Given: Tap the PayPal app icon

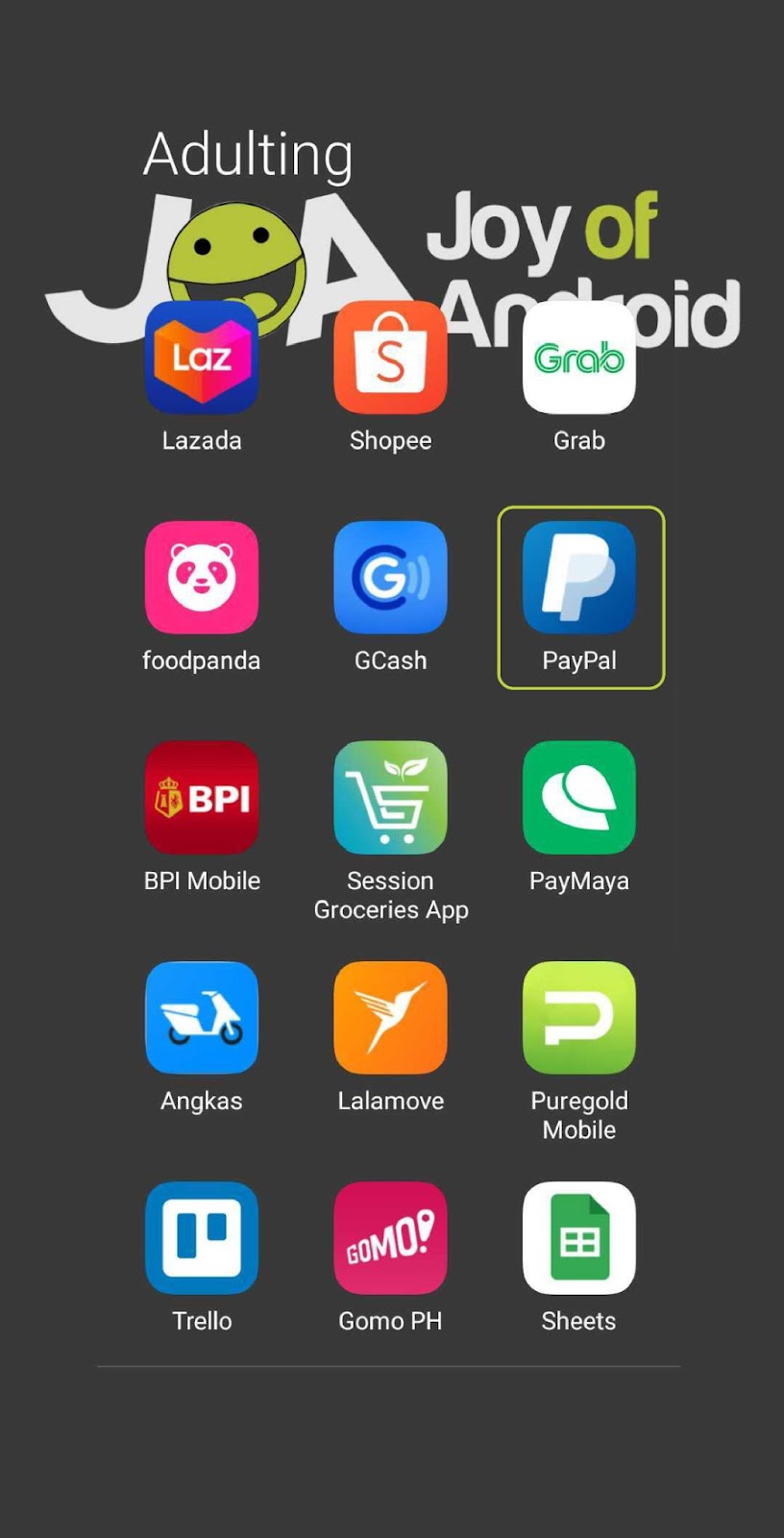Looking at the screenshot, I should [579, 578].
